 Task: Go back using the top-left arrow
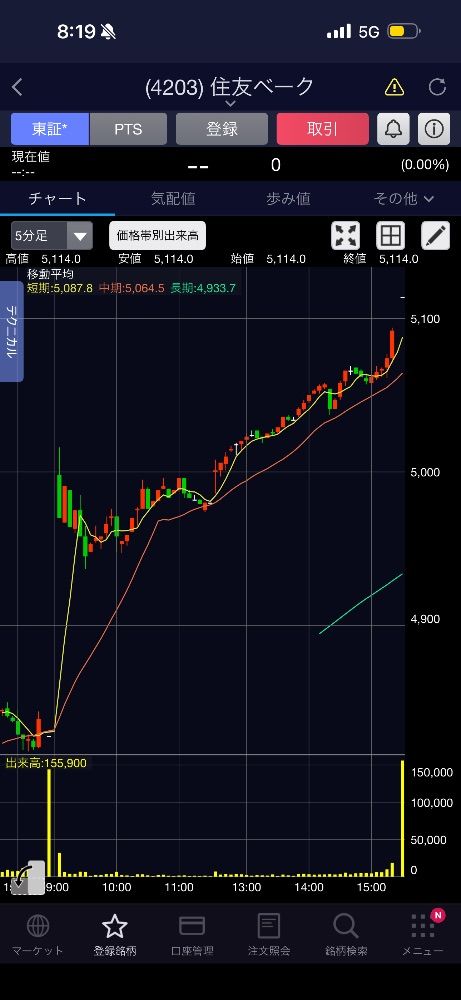[17, 87]
